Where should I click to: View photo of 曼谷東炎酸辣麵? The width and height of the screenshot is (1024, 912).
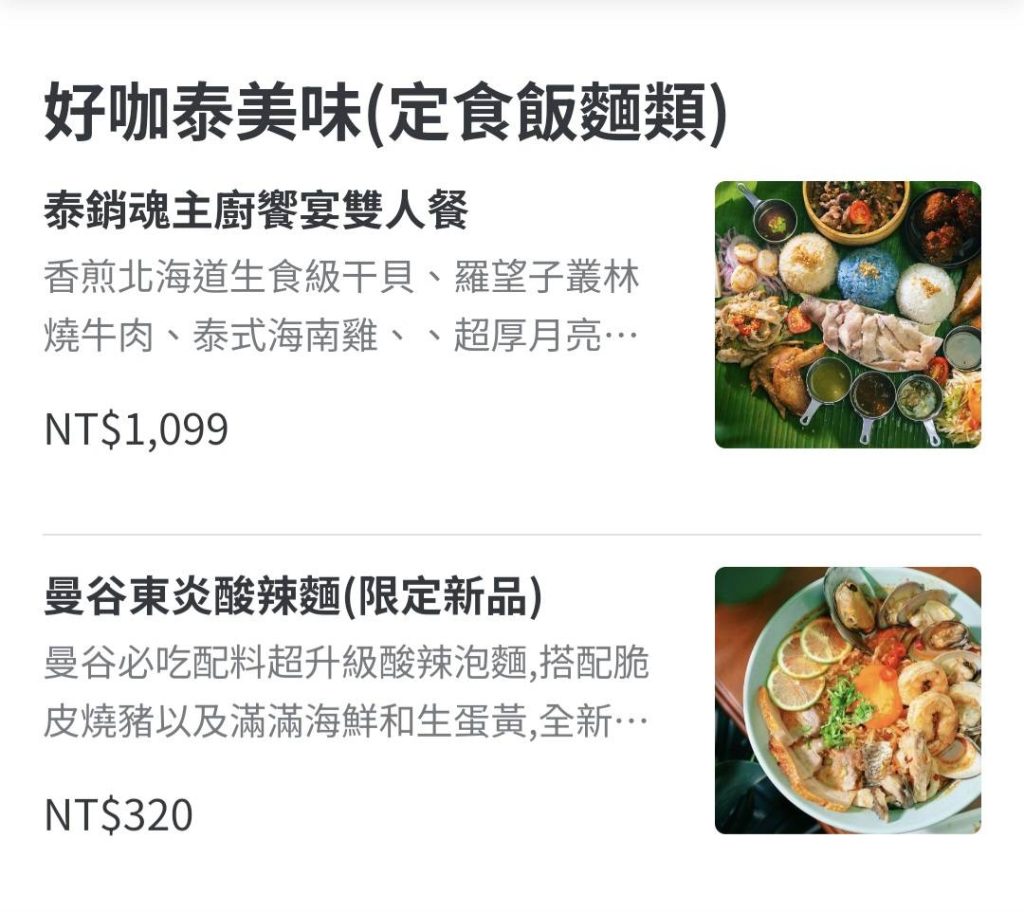[847, 700]
